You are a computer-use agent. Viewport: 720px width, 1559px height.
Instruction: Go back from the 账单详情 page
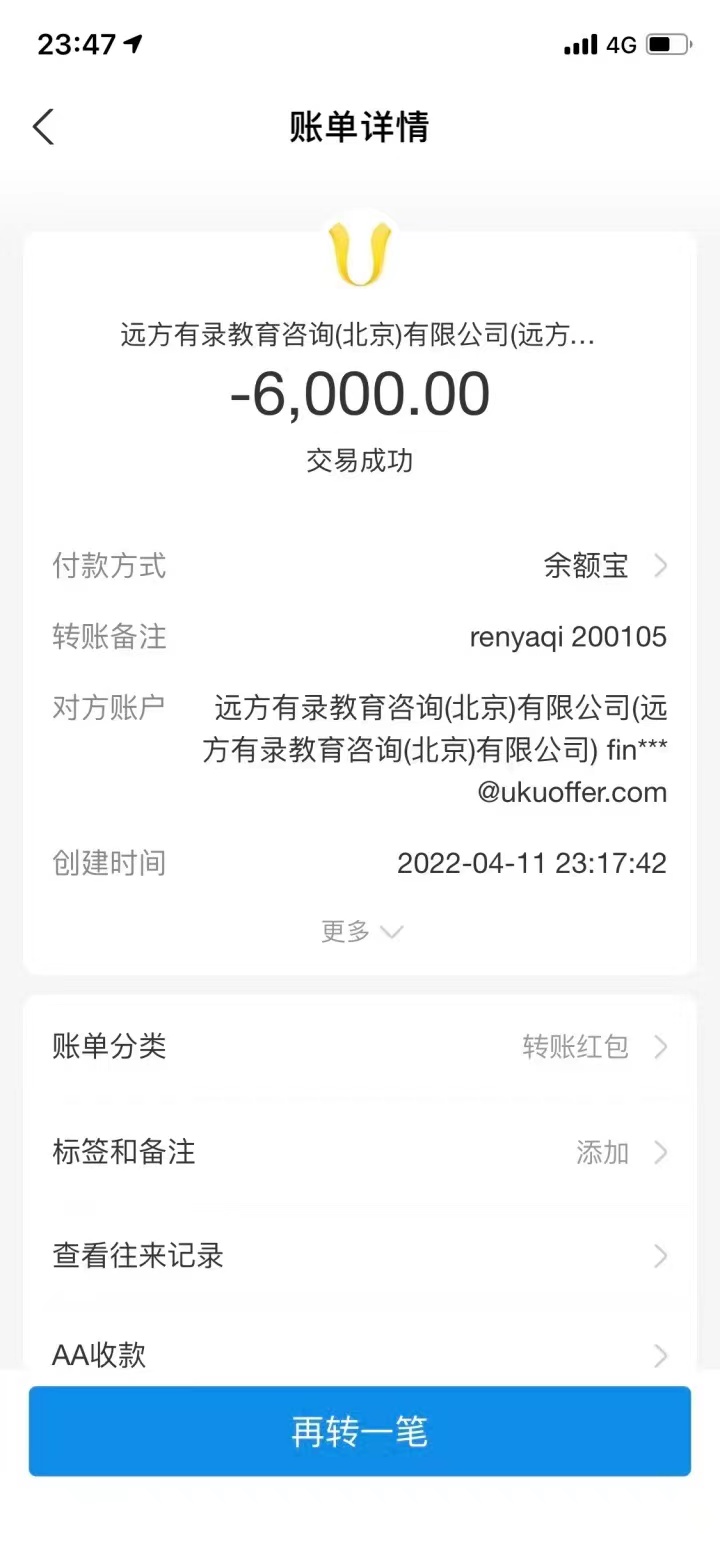43,128
